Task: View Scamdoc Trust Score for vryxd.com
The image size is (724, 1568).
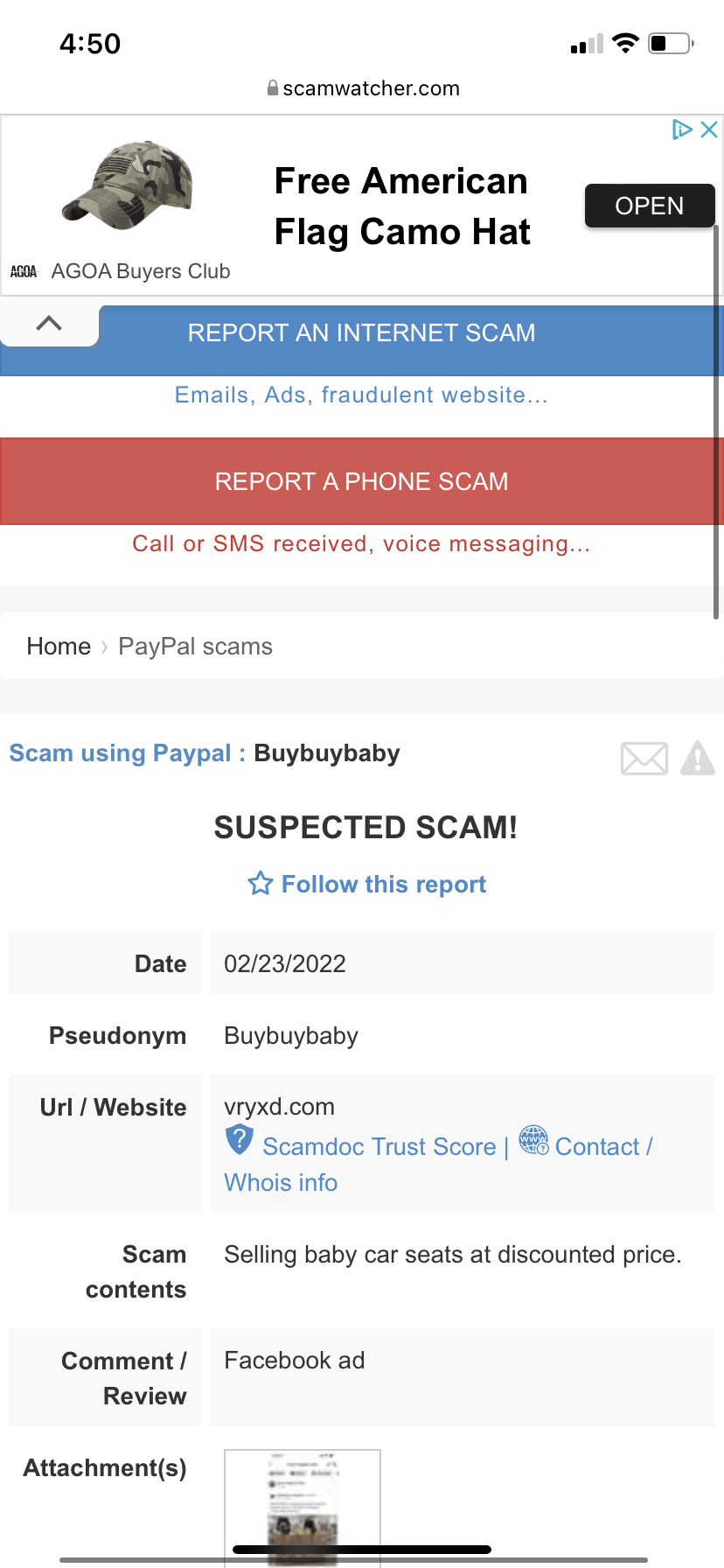Action: pyautogui.click(x=378, y=1147)
